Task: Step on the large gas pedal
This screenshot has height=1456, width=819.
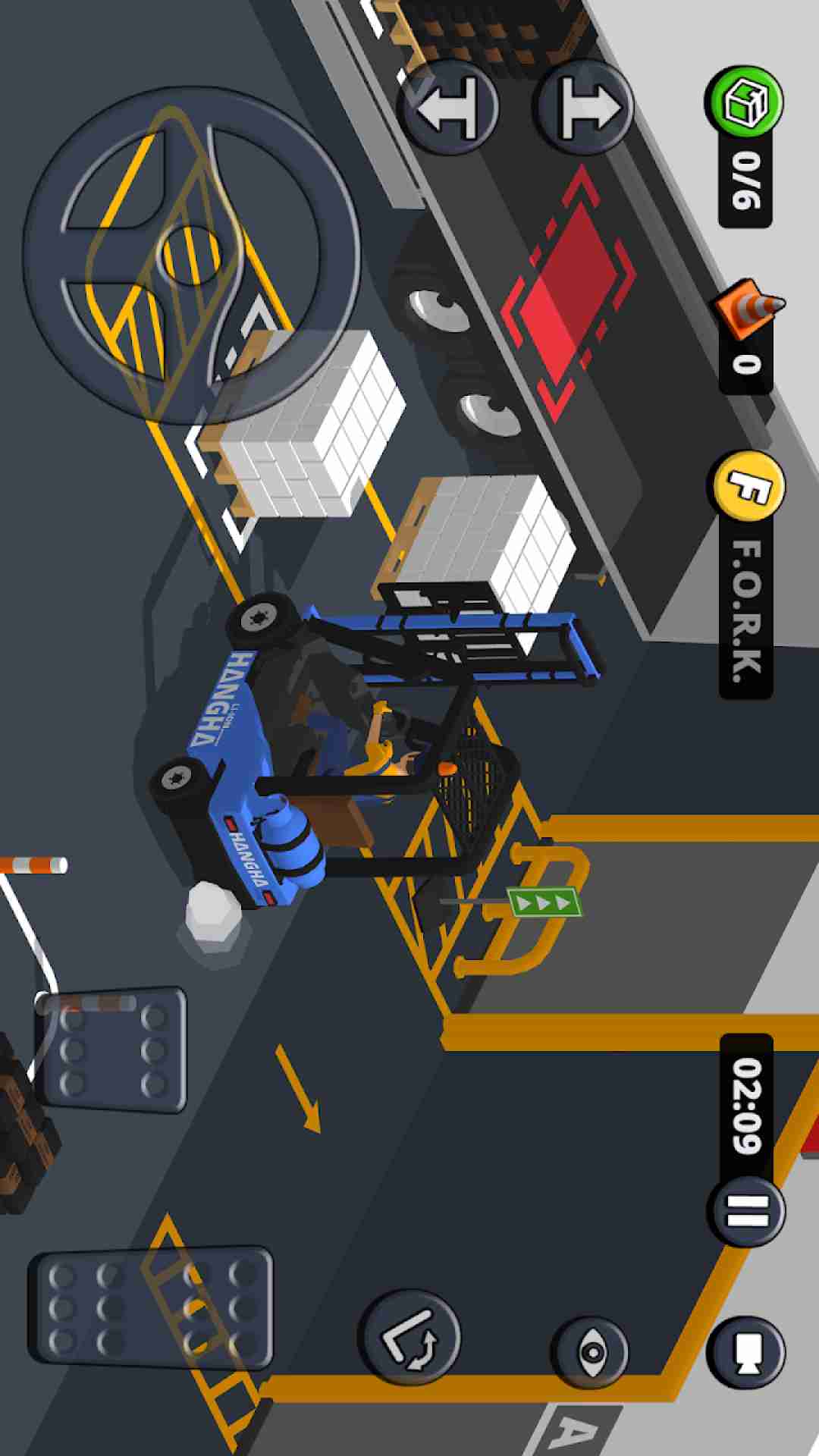Action: pos(152,1308)
